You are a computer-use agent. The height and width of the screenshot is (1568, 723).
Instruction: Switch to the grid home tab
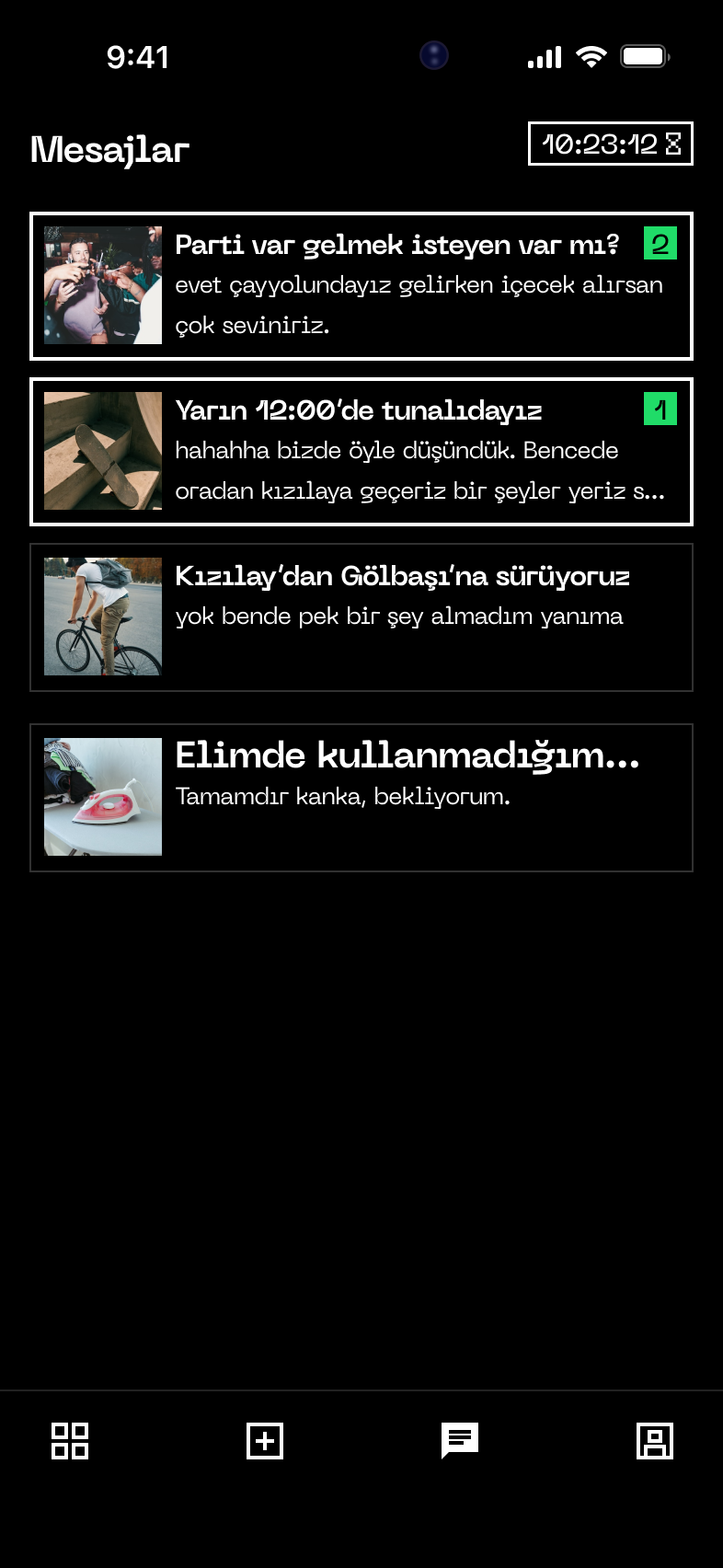point(70,1440)
